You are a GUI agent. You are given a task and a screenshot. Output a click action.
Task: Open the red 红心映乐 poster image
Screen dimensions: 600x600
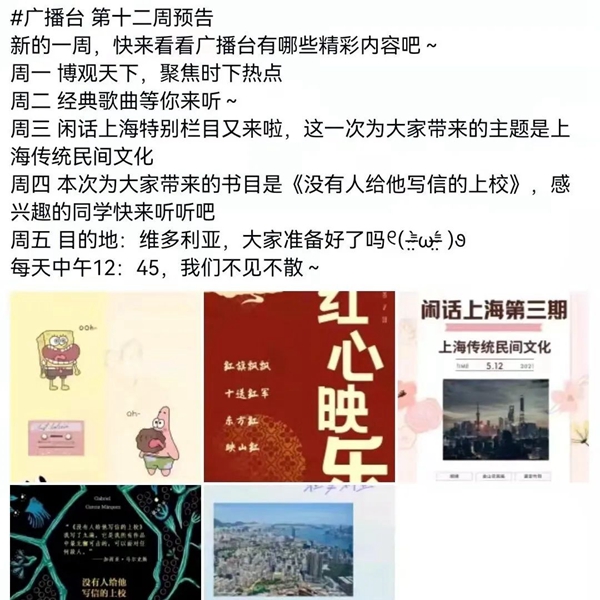pyautogui.click(x=298, y=385)
